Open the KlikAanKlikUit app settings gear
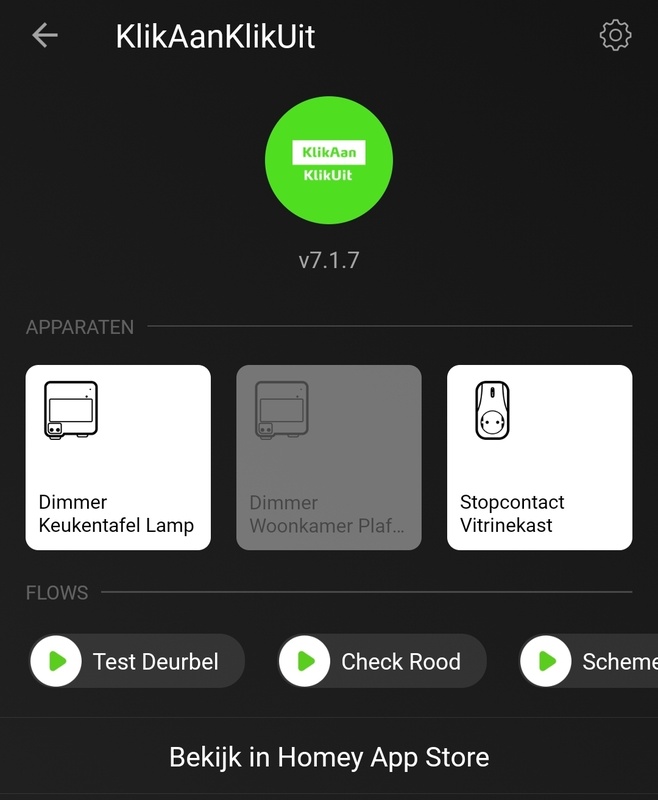 (x=615, y=36)
